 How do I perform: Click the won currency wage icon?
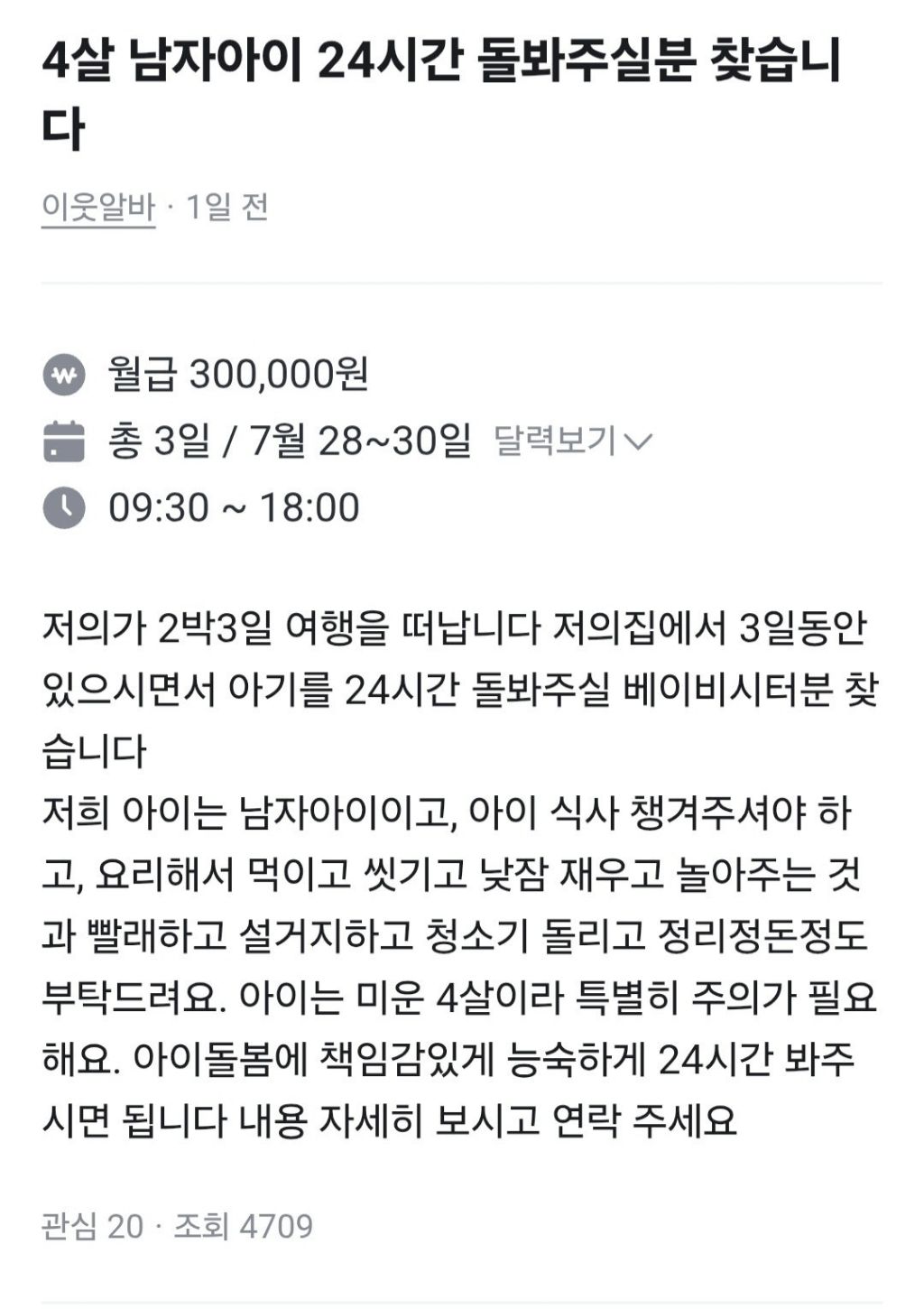click(66, 374)
